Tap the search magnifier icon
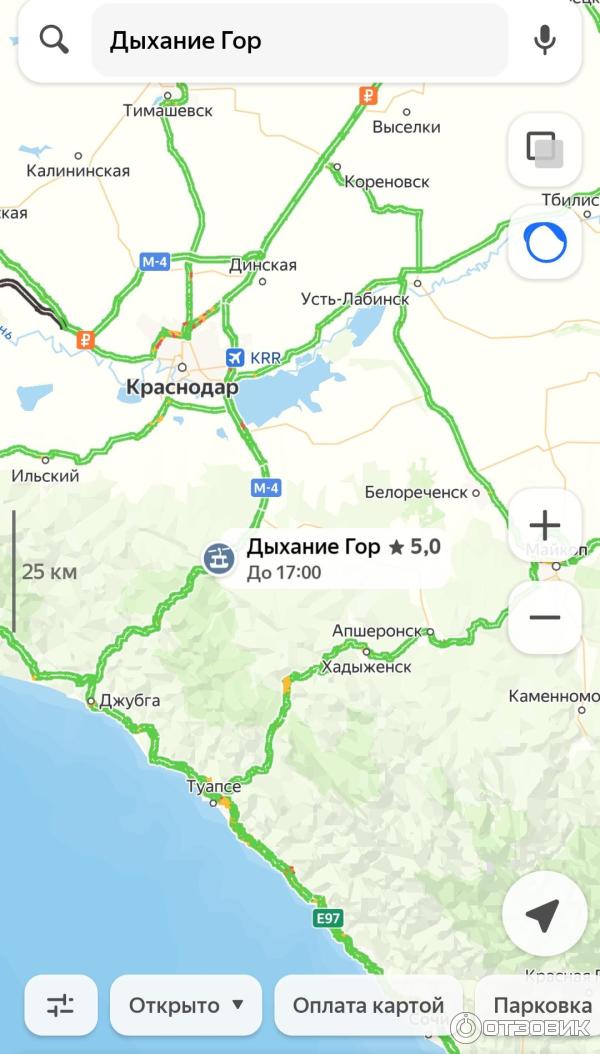Screen dimensions: 600x1054 pyautogui.click(x=54, y=40)
